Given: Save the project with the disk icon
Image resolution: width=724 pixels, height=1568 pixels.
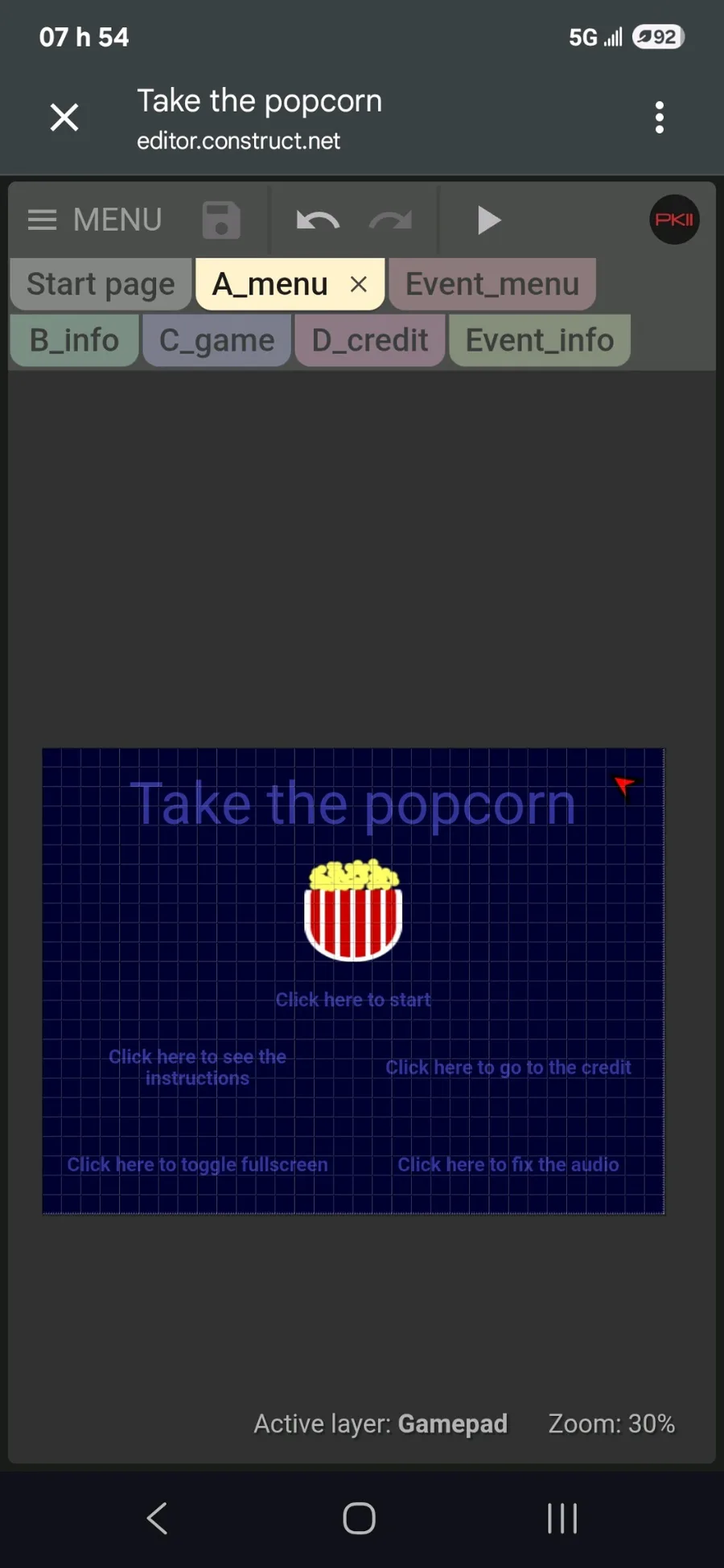Looking at the screenshot, I should pyautogui.click(x=221, y=220).
